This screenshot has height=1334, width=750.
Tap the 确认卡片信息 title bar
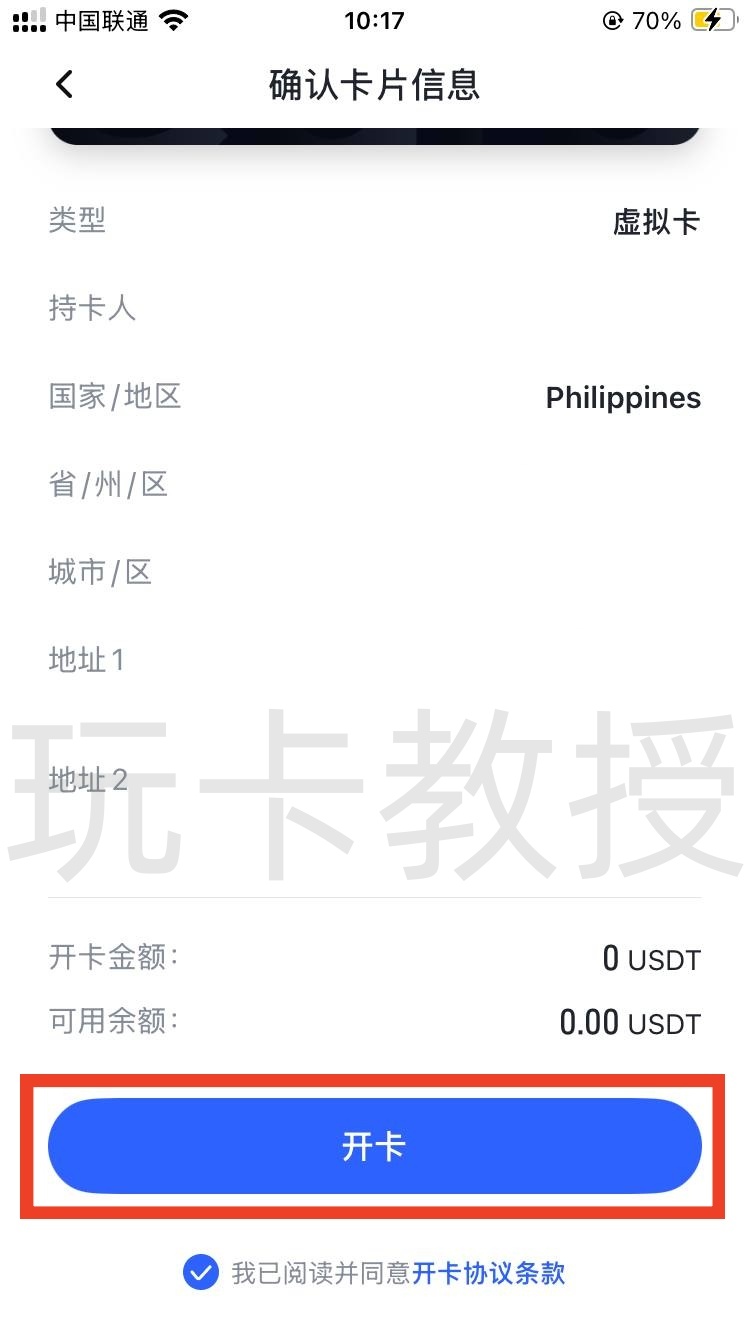coord(375,85)
